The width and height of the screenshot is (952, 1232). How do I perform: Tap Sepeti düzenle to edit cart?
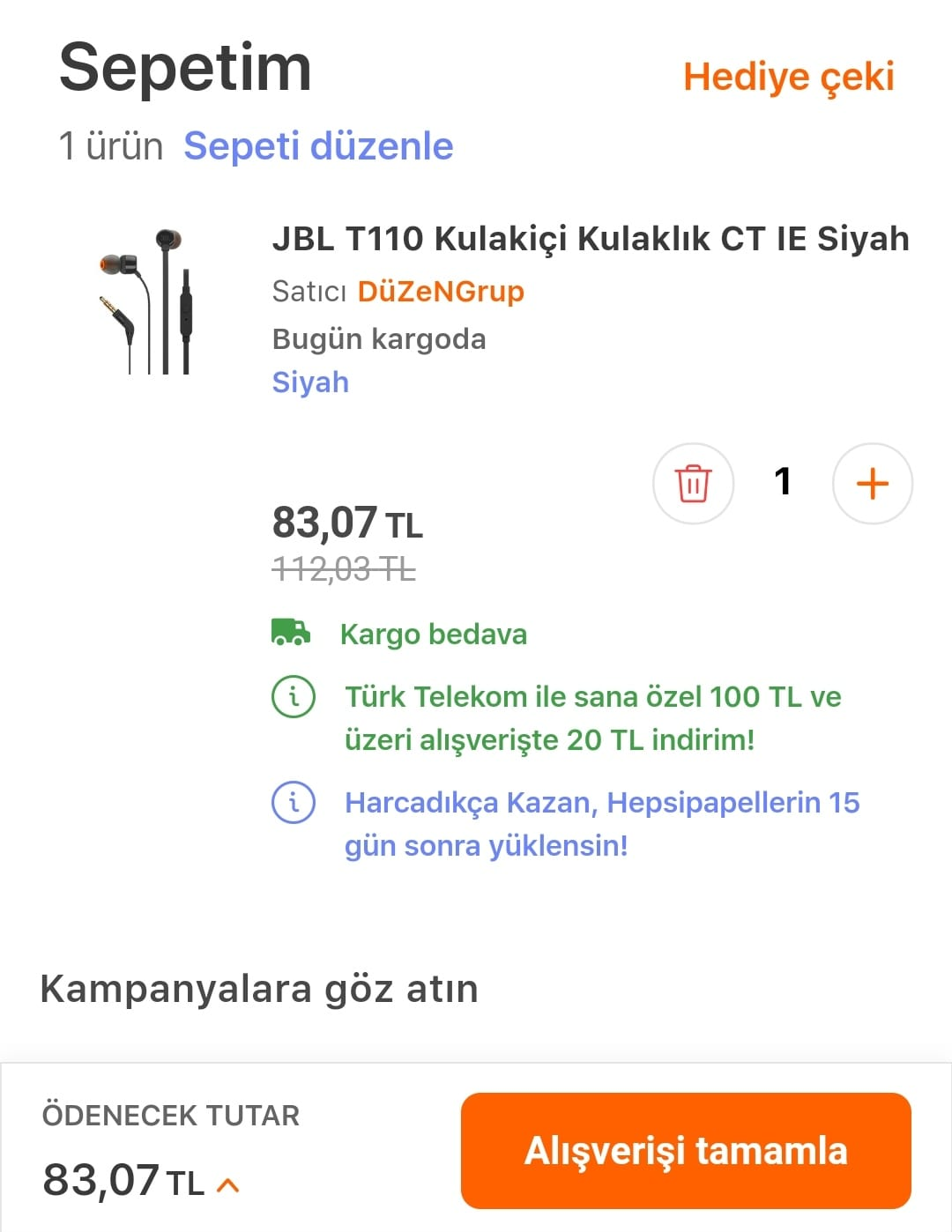tap(318, 146)
